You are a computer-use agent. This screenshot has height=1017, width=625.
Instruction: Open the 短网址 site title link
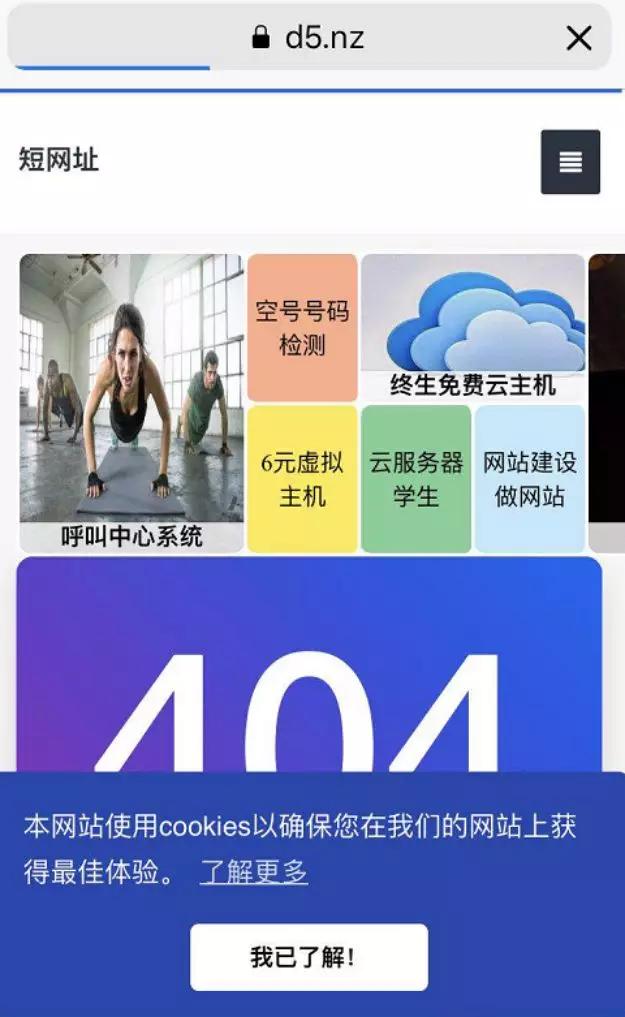tap(59, 159)
